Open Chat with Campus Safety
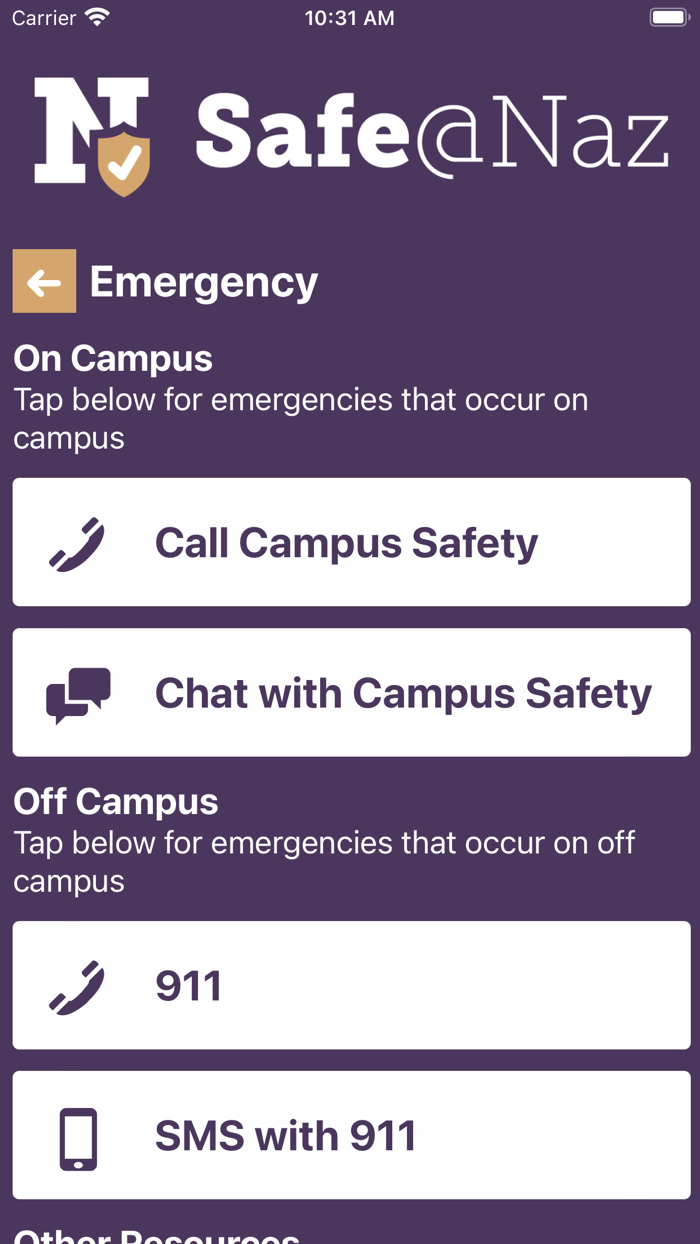 click(351, 692)
